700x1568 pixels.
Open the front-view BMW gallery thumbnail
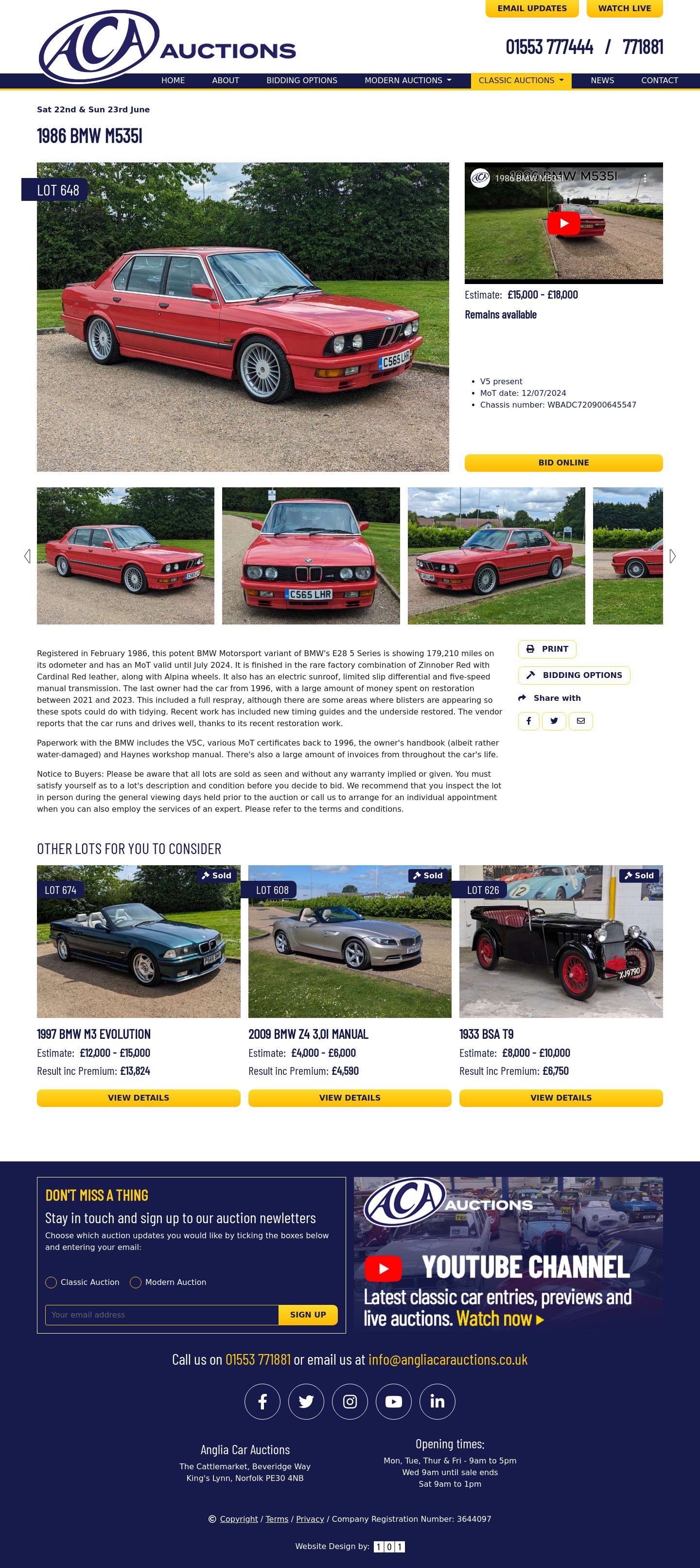pos(311,556)
